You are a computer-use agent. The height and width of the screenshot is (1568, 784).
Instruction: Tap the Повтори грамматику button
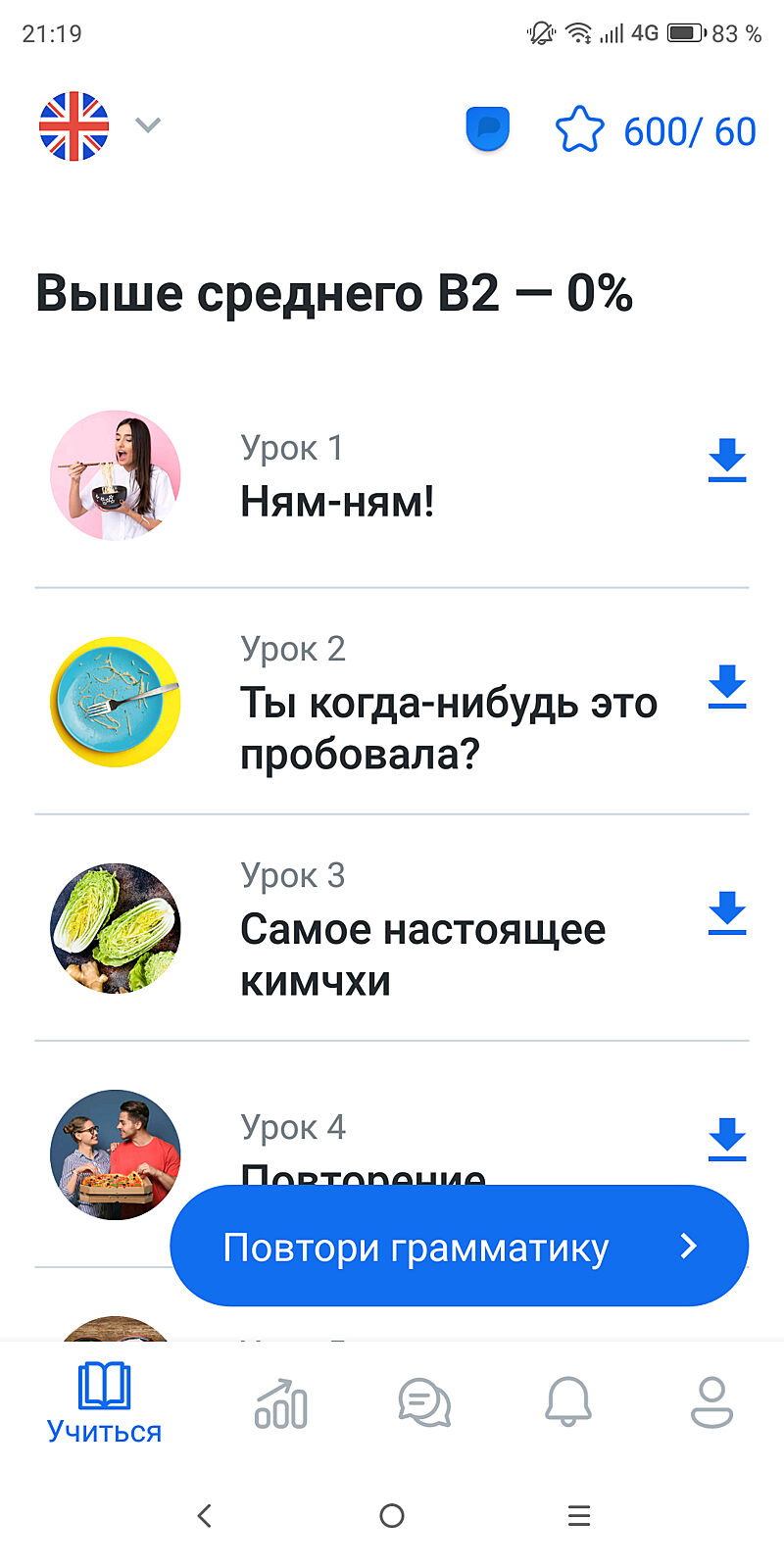point(459,1247)
